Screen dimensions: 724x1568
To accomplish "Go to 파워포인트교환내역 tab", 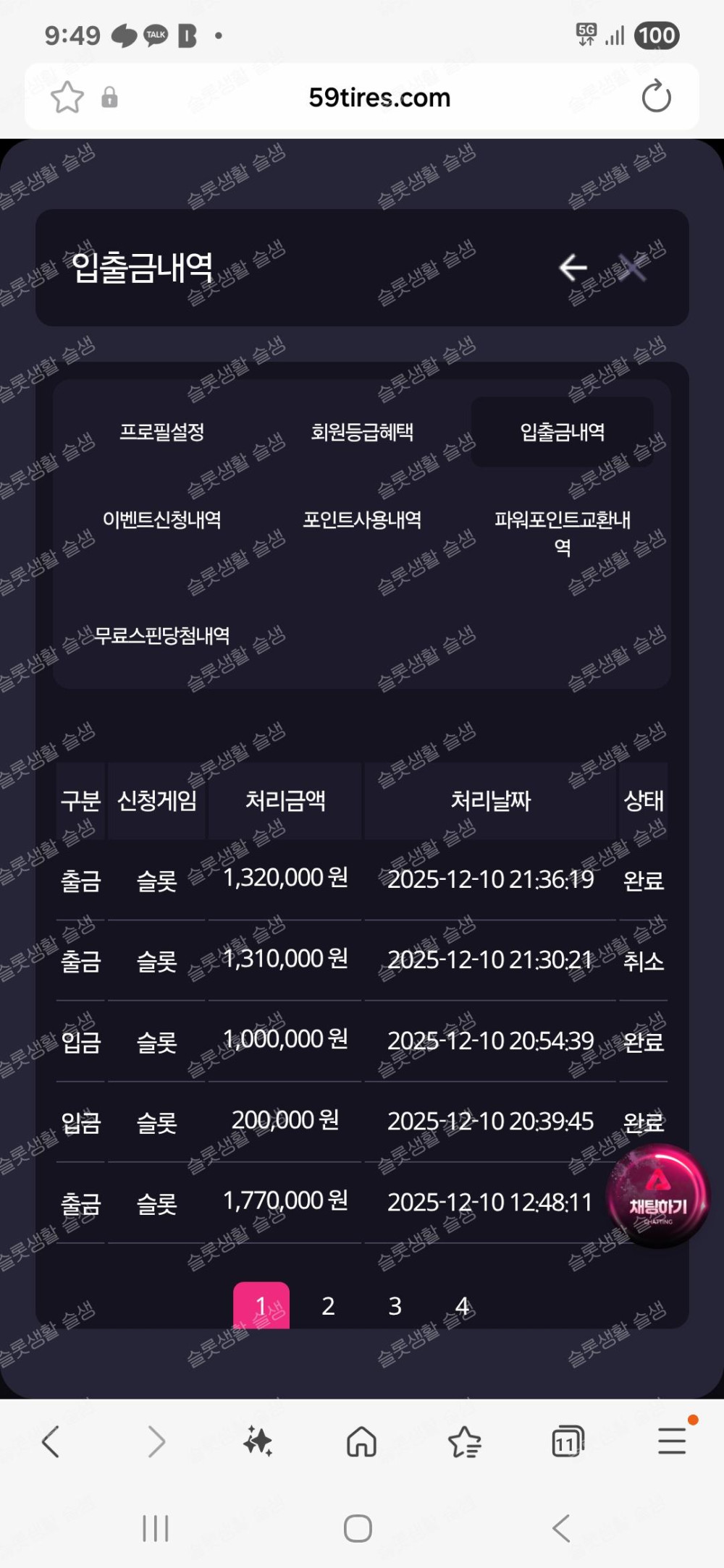I will [563, 532].
